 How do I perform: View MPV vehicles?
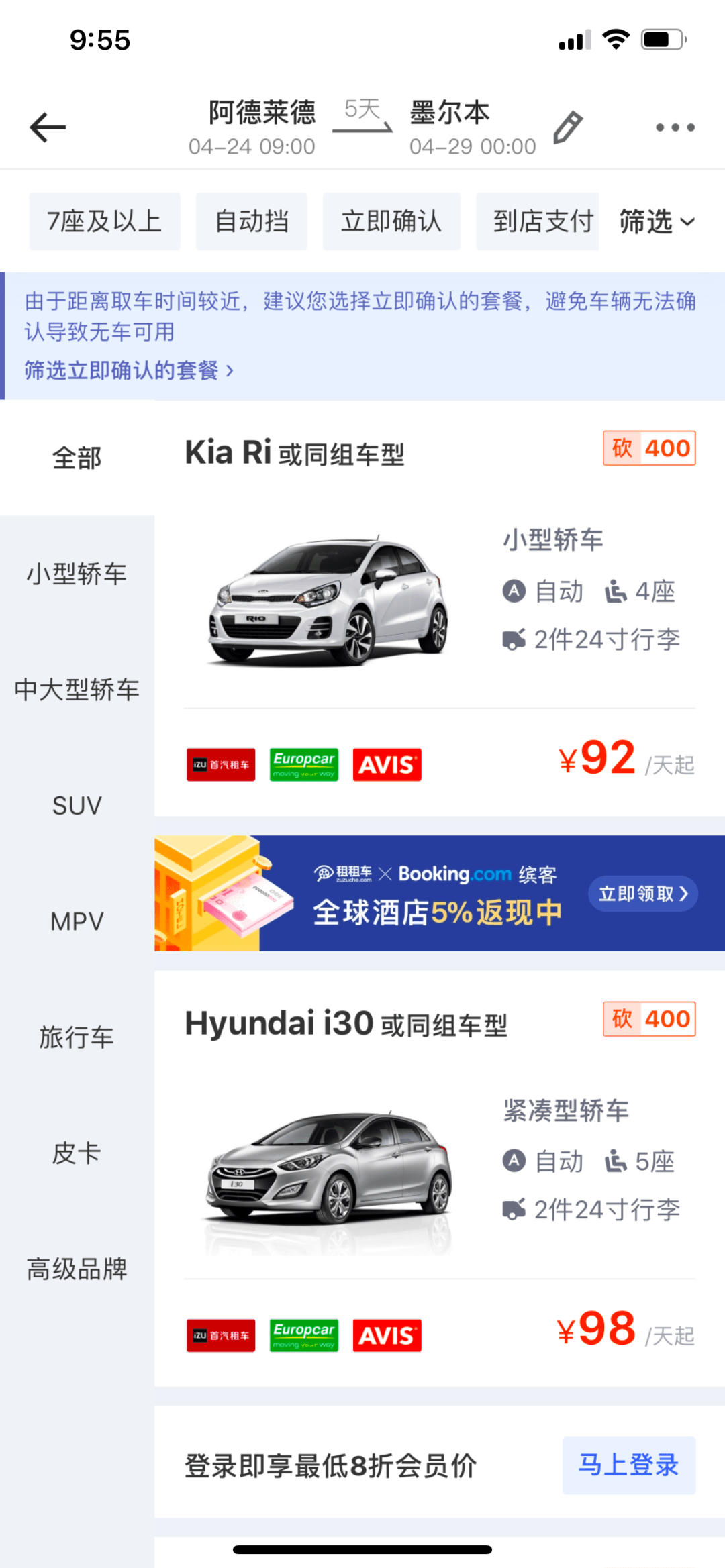click(77, 921)
